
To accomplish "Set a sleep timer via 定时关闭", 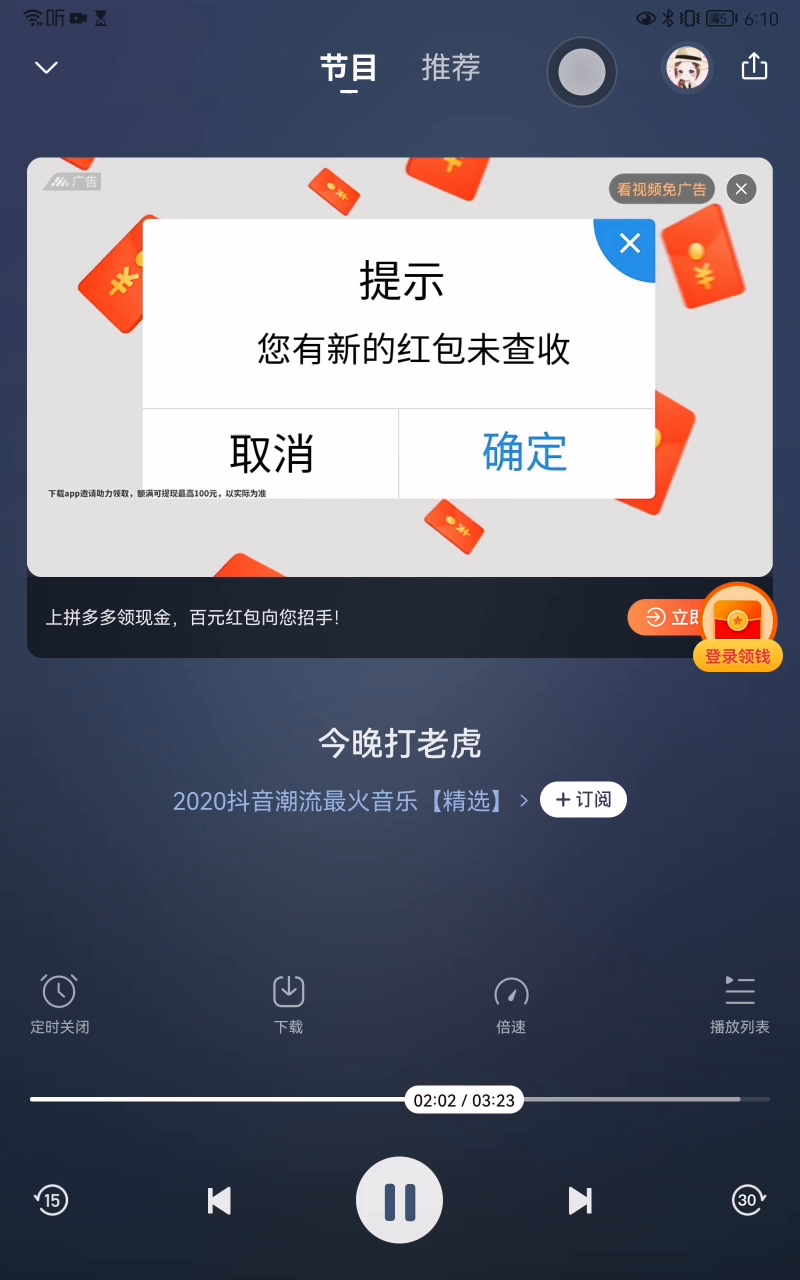I will pos(59,1003).
